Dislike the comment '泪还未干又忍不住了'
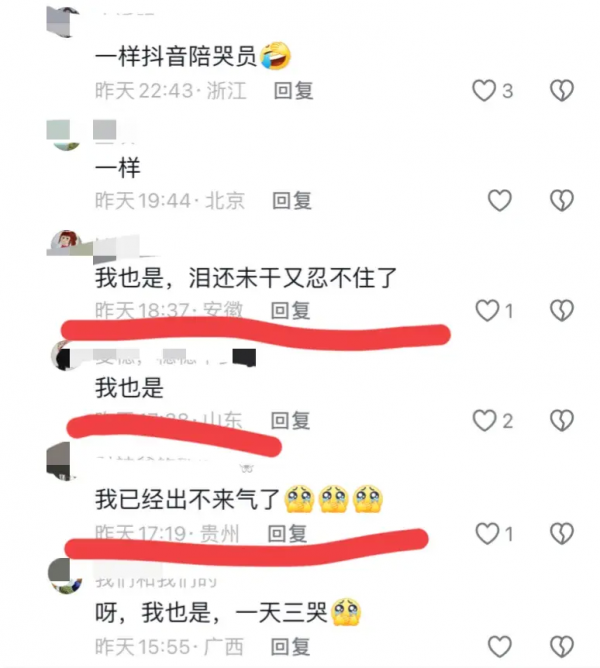600x668 pixels. click(562, 311)
